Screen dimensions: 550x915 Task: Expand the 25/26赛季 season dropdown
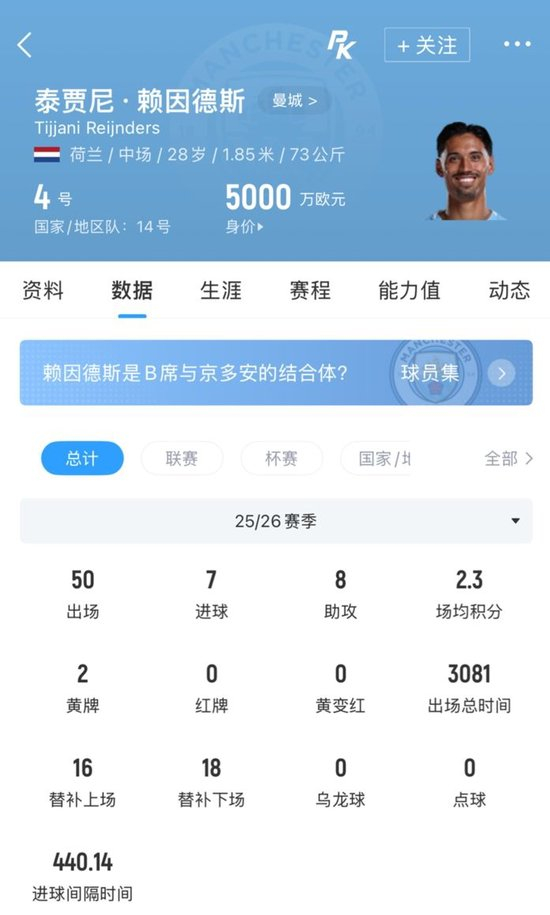click(x=276, y=521)
